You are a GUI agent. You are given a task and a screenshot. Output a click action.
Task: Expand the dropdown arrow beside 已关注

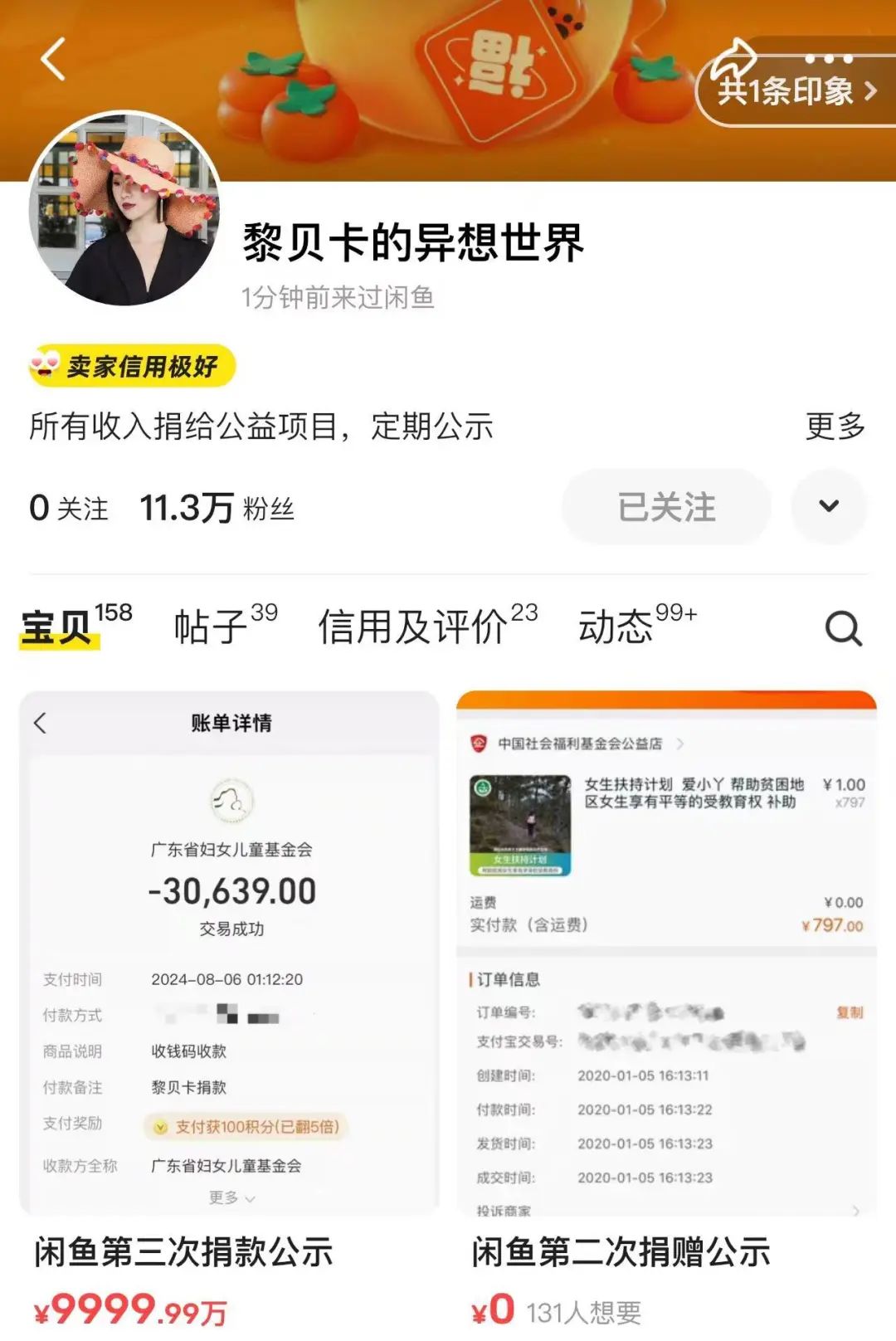click(x=829, y=506)
